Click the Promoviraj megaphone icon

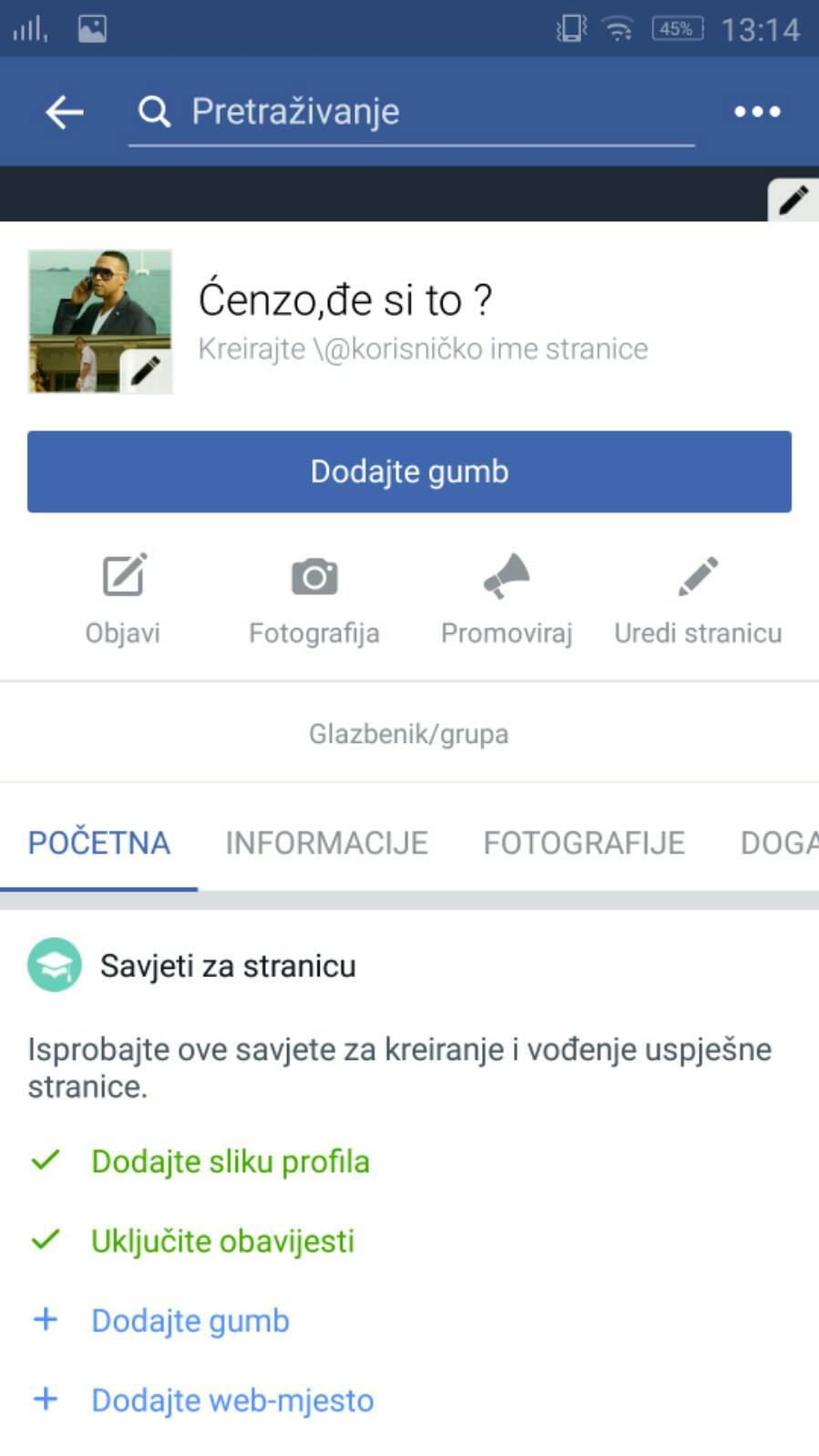click(507, 575)
